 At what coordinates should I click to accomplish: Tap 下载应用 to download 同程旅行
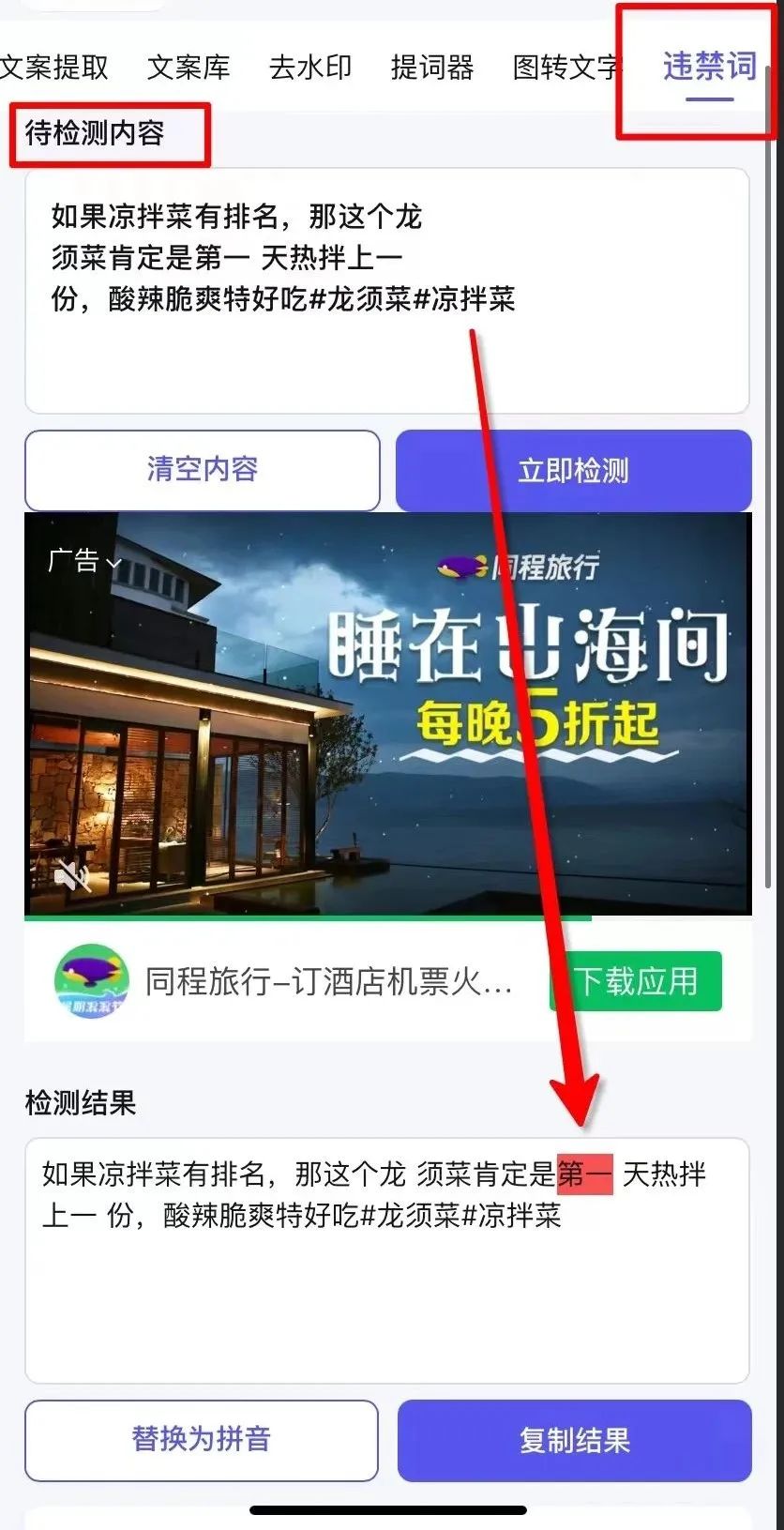click(636, 981)
